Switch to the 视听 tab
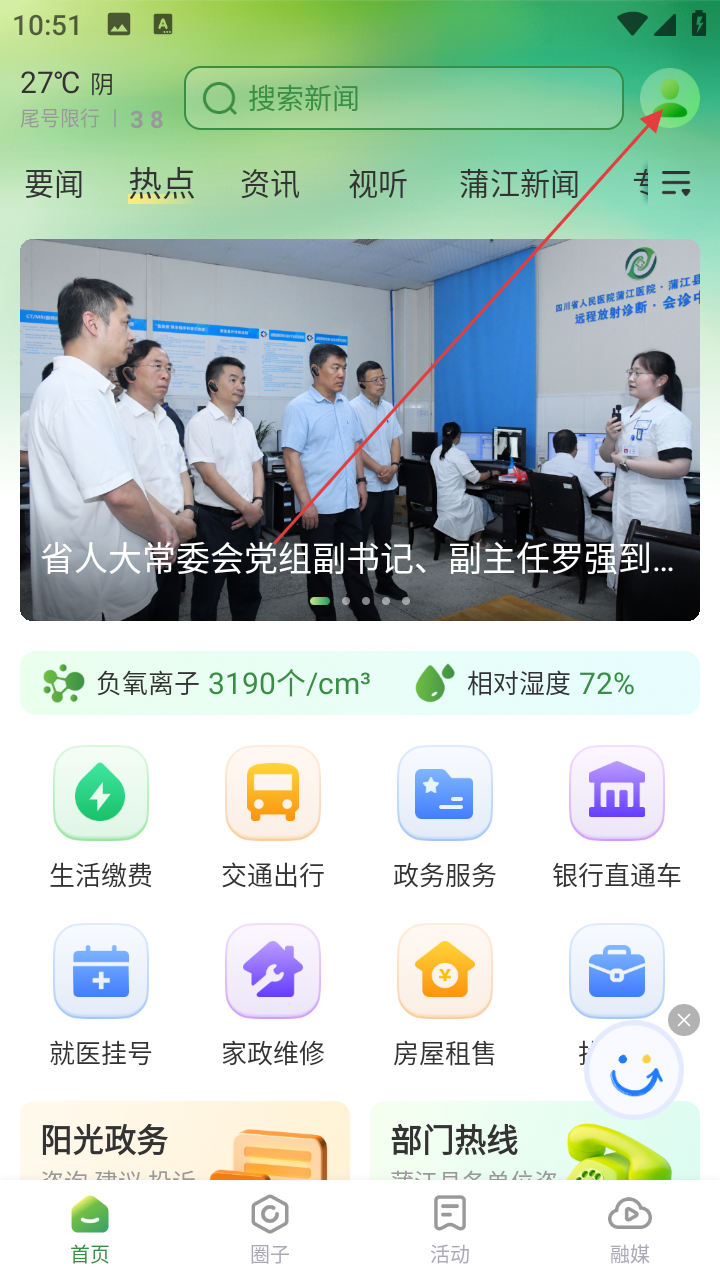 point(378,184)
